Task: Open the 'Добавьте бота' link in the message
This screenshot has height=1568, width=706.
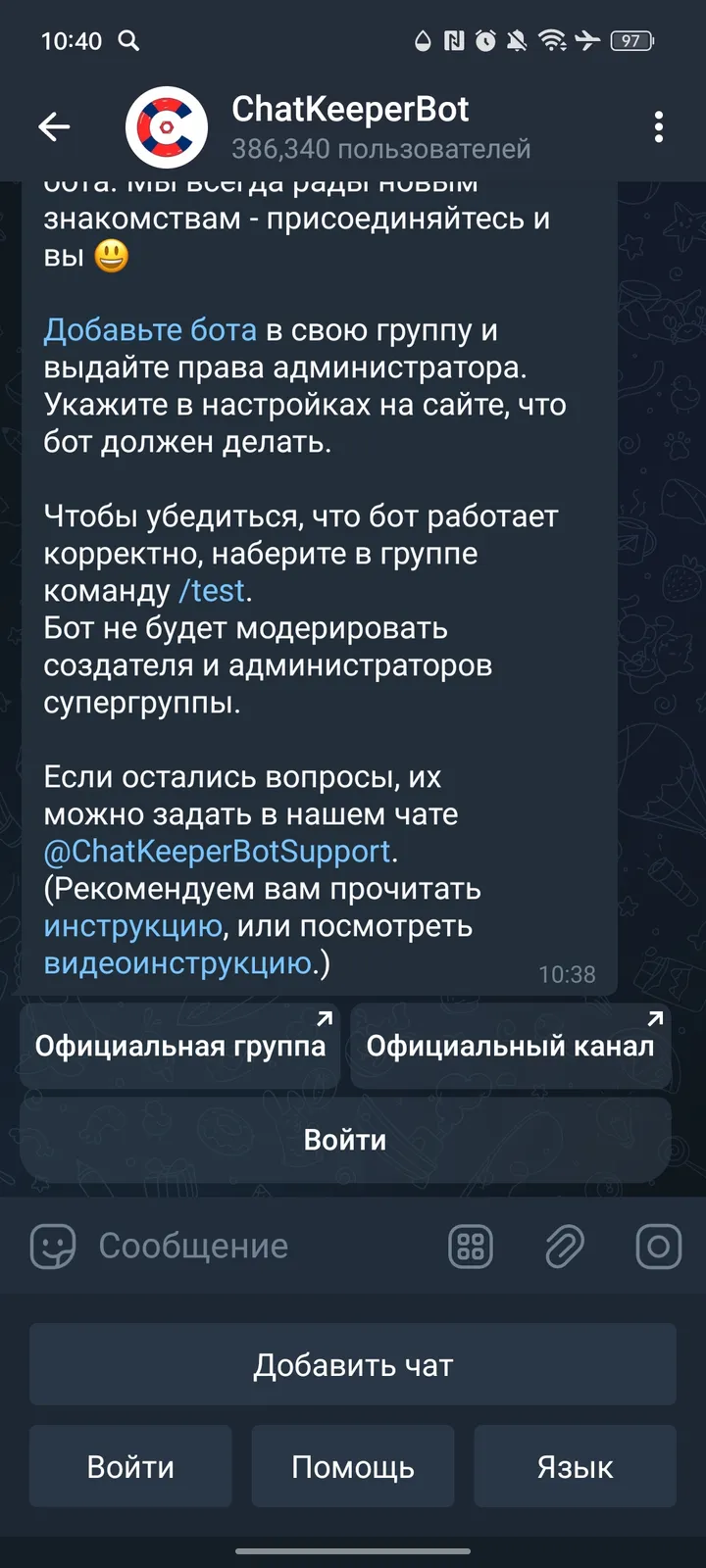Action: pyautogui.click(x=147, y=330)
